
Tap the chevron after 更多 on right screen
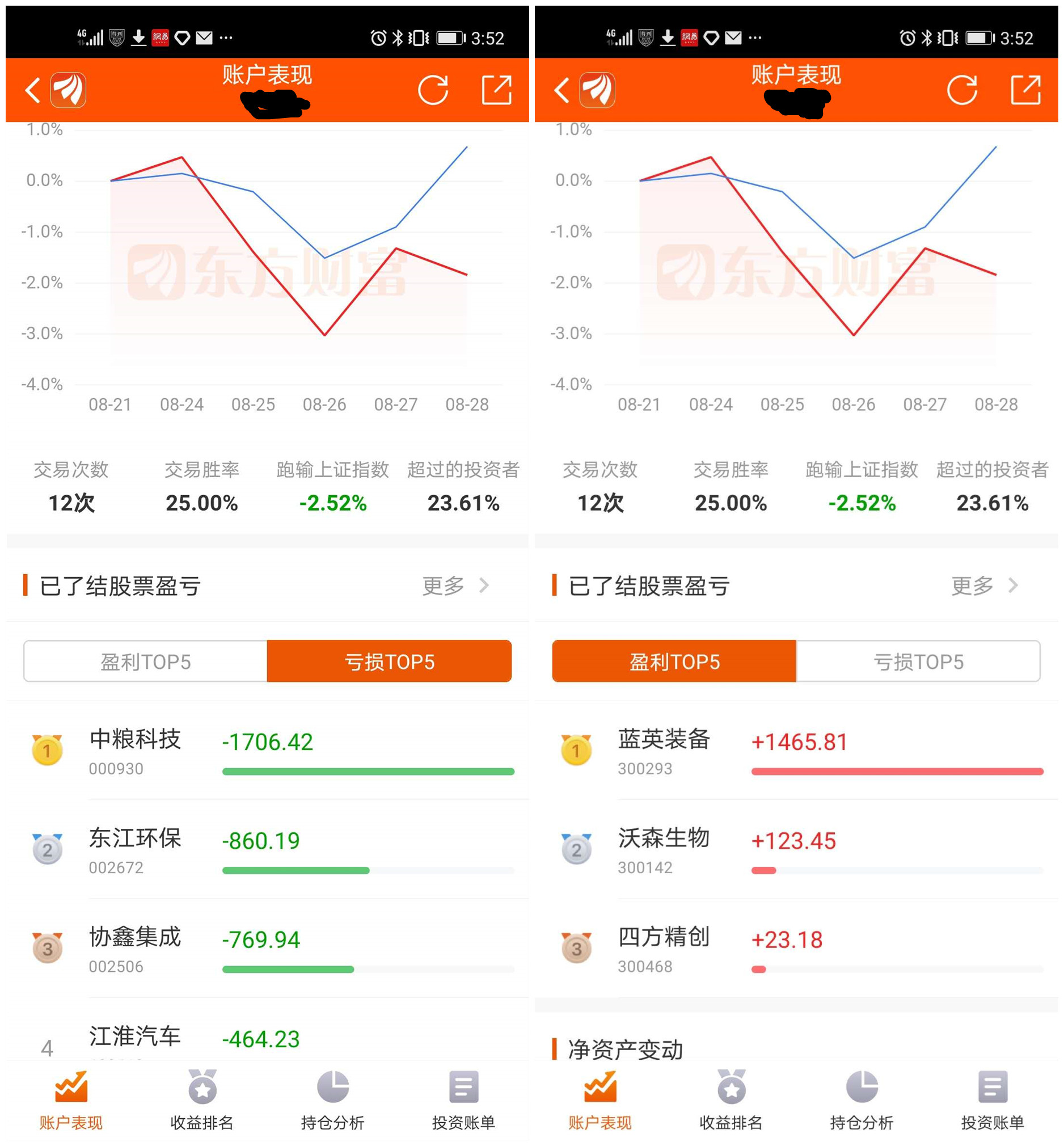(1014, 585)
